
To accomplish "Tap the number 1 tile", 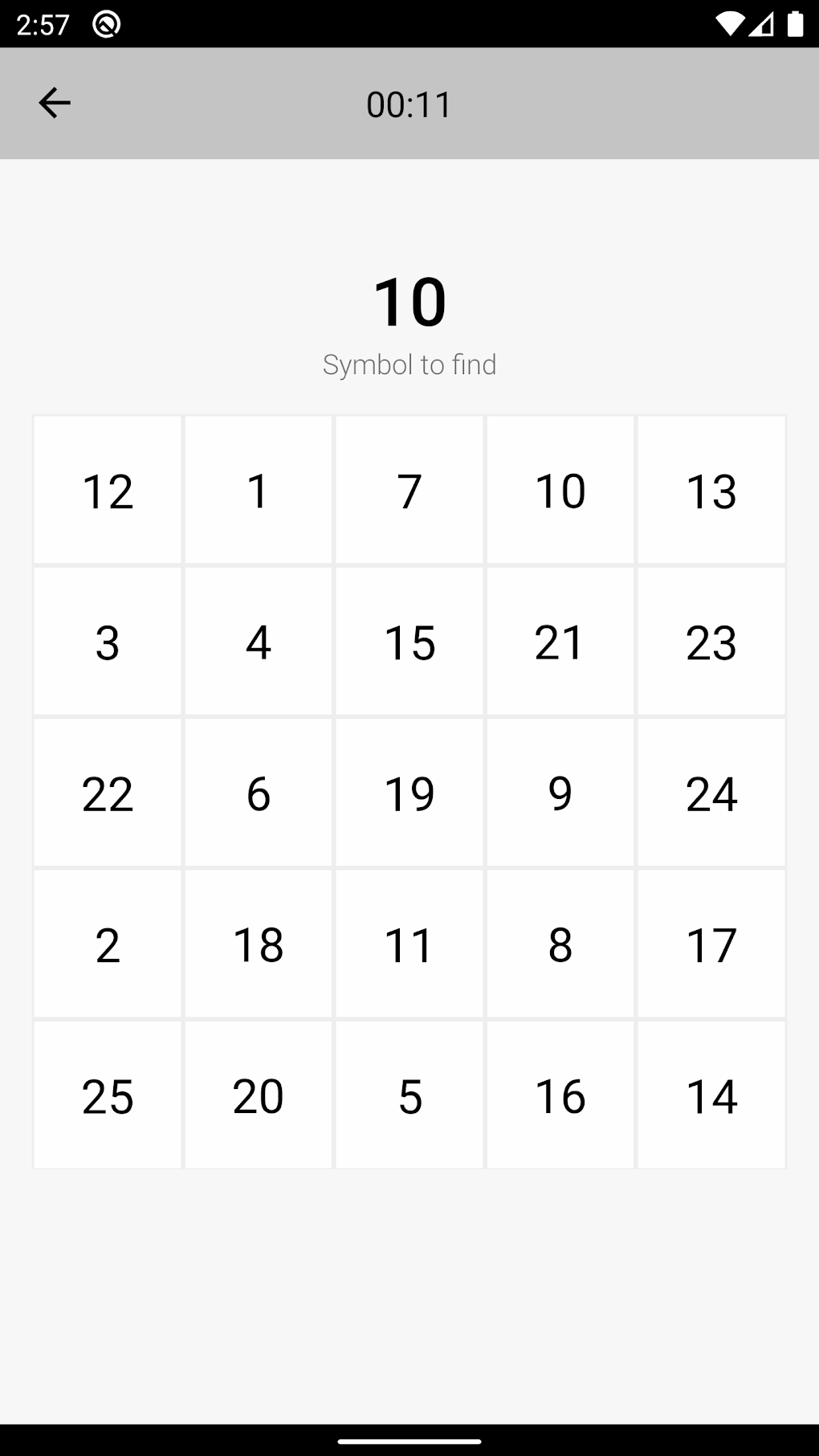I will point(258,491).
